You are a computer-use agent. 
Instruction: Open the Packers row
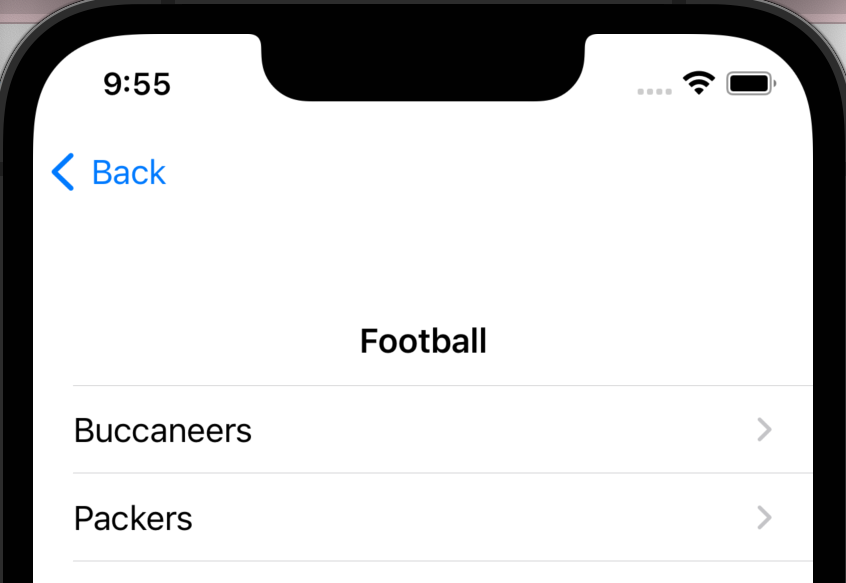click(x=420, y=518)
